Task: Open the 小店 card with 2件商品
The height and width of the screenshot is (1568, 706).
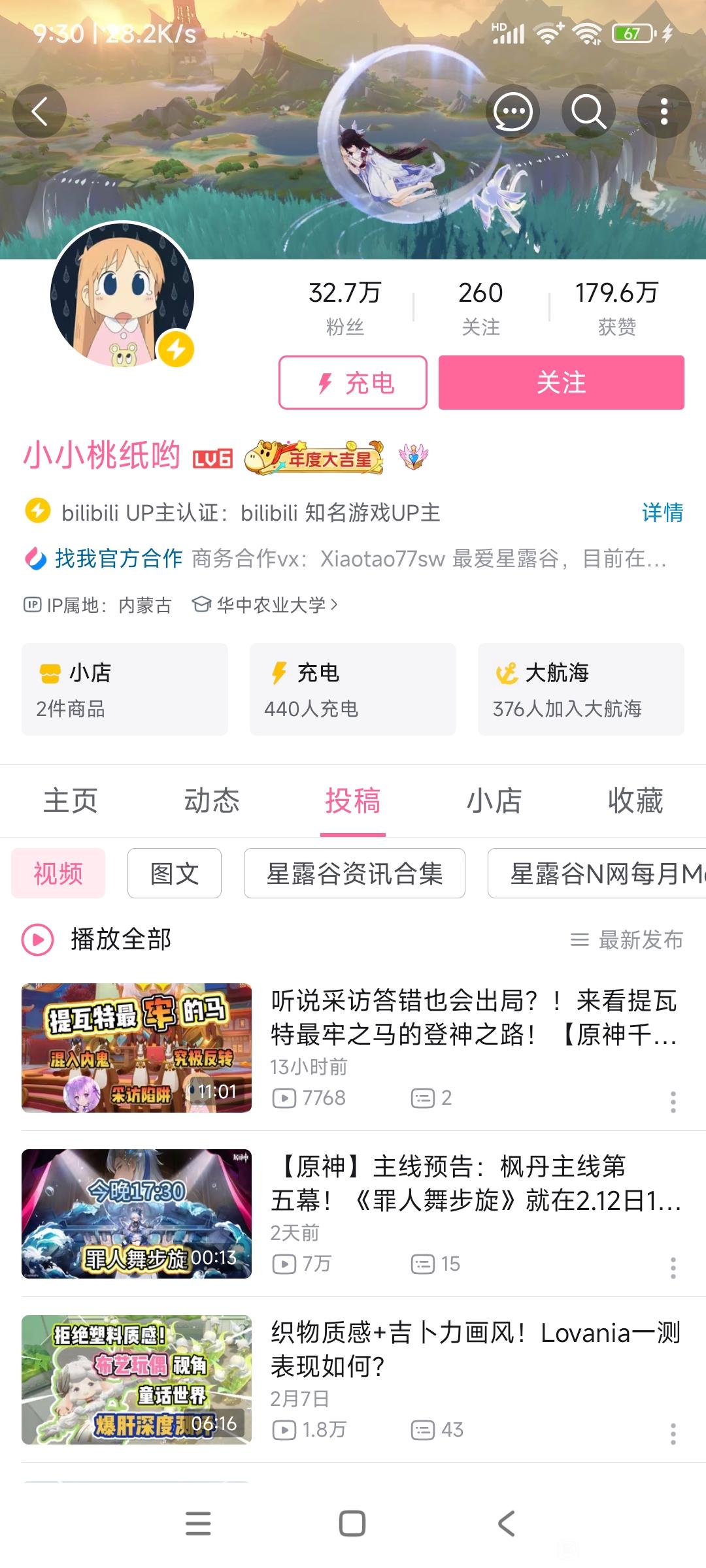Action: coord(125,689)
